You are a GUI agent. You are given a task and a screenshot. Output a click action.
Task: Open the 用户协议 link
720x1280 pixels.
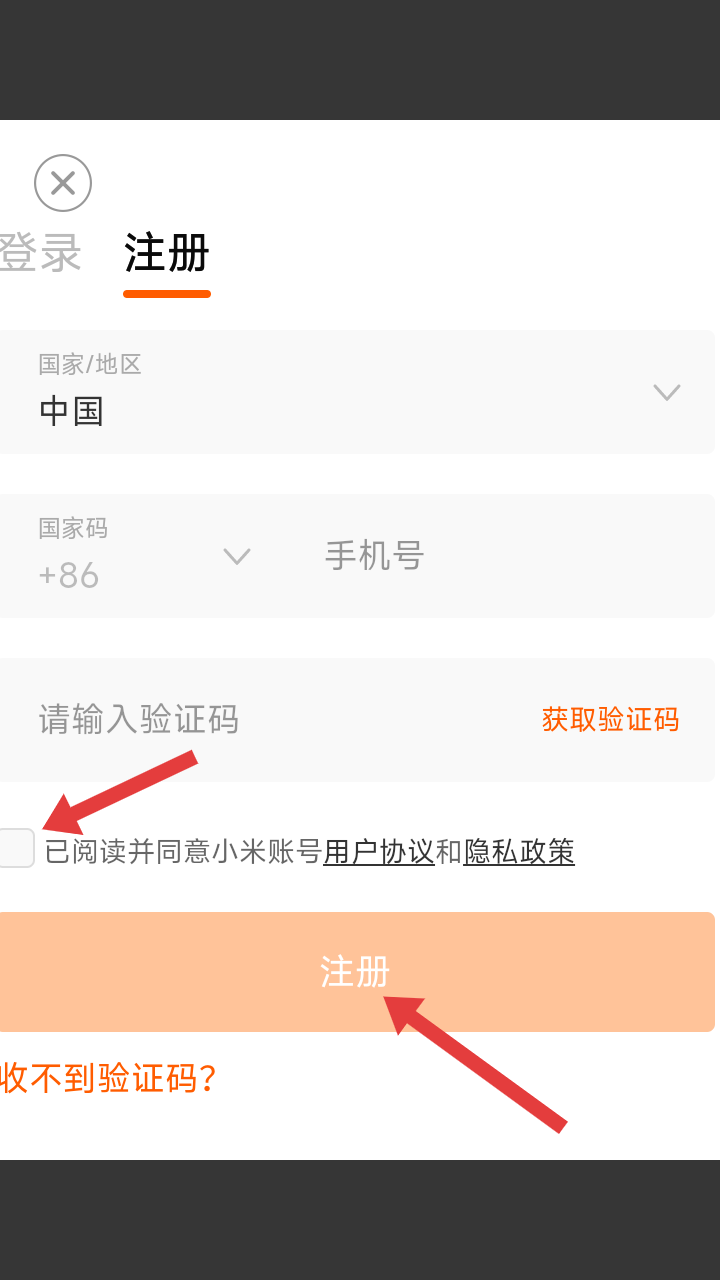point(378,852)
